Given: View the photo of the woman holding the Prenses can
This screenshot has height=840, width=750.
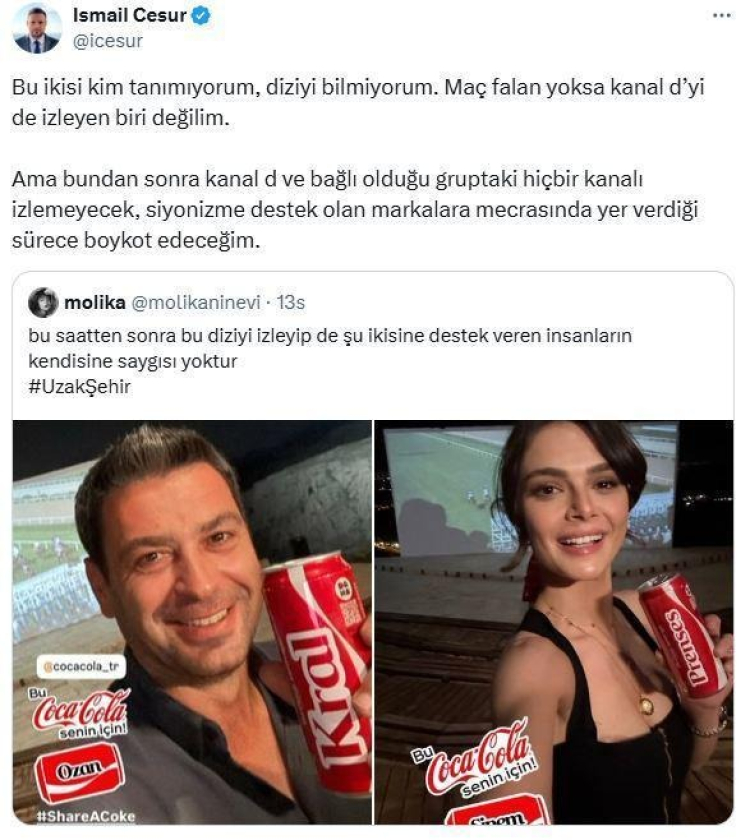Looking at the screenshot, I should click(553, 622).
